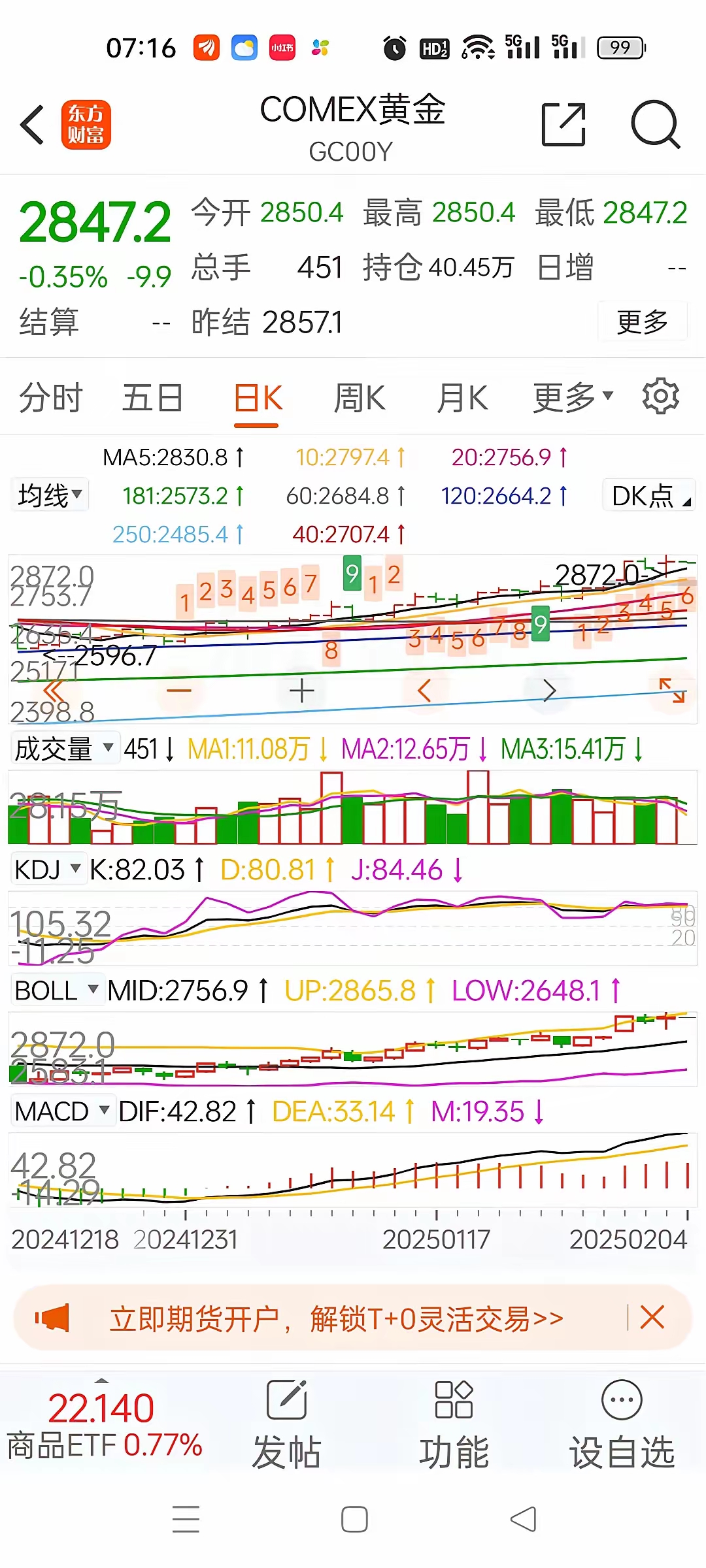Switch to the 分时 chart tab
This screenshot has height=1568, width=706.
51,398
